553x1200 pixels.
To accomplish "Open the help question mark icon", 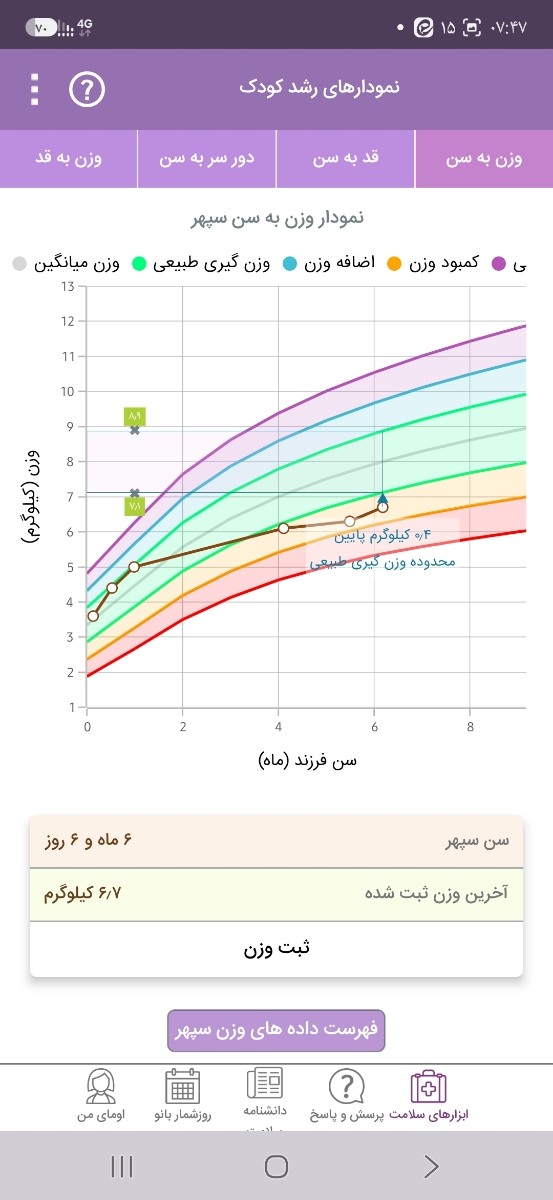I will [x=87, y=90].
